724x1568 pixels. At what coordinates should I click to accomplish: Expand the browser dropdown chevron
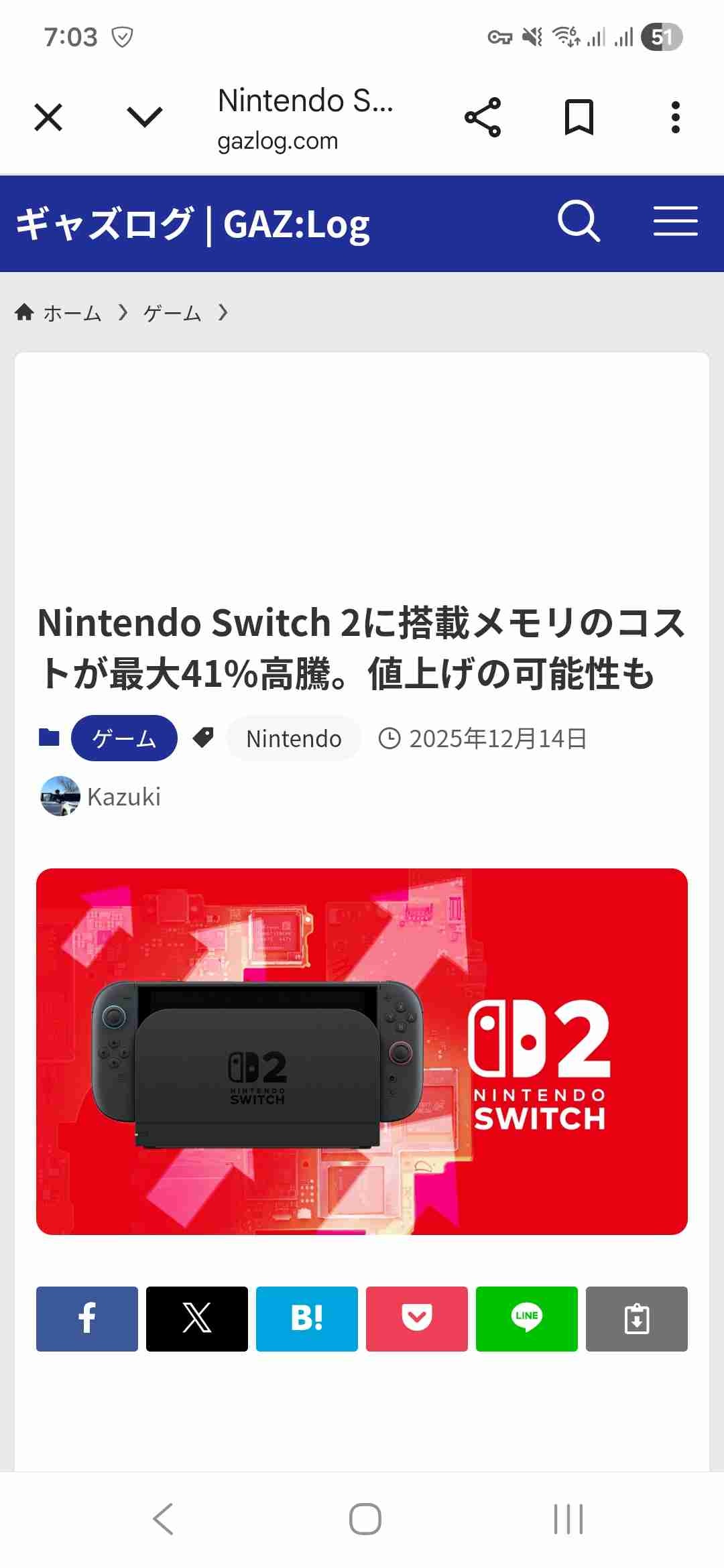145,117
